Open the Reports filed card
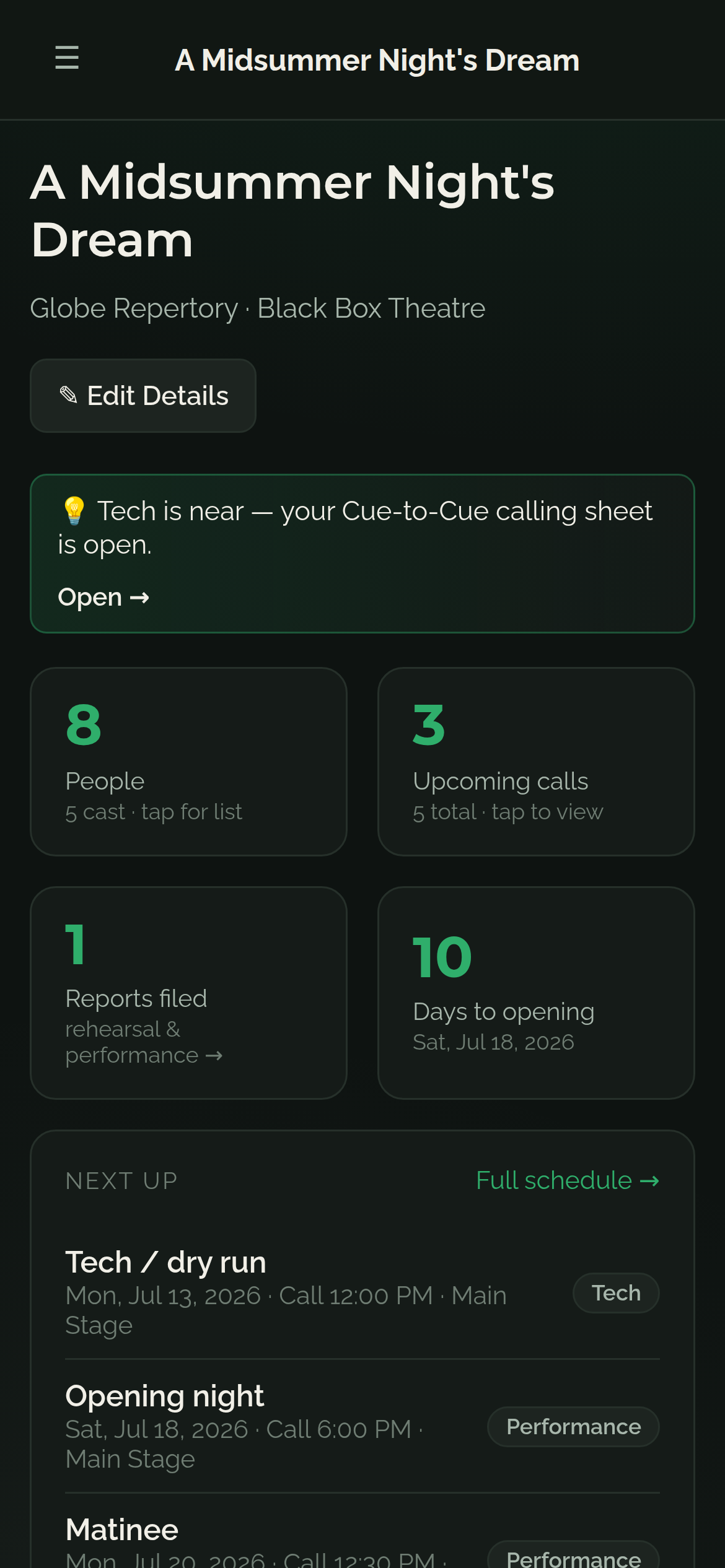 (188, 993)
